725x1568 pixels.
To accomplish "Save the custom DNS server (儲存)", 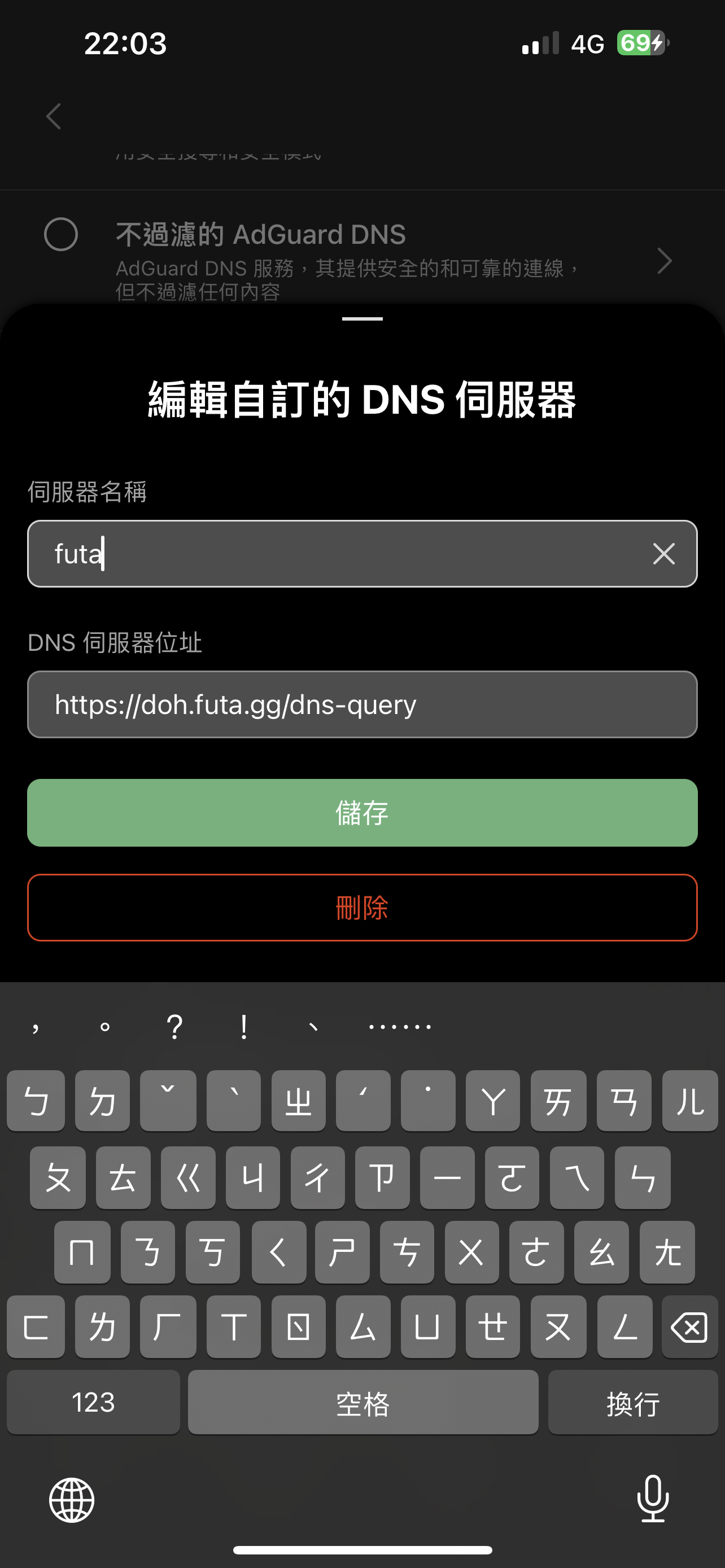I will (x=362, y=813).
